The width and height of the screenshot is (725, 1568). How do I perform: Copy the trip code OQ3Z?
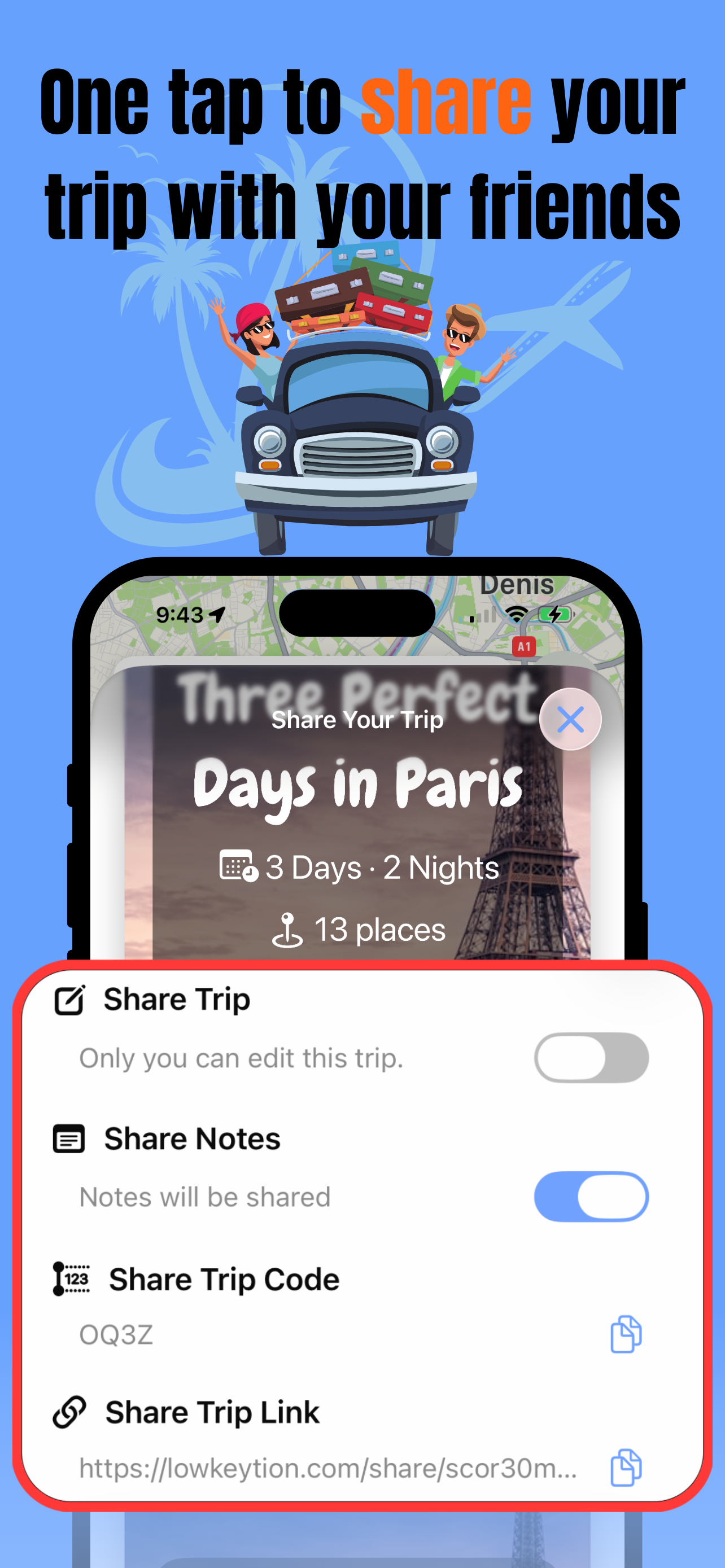[624, 1335]
